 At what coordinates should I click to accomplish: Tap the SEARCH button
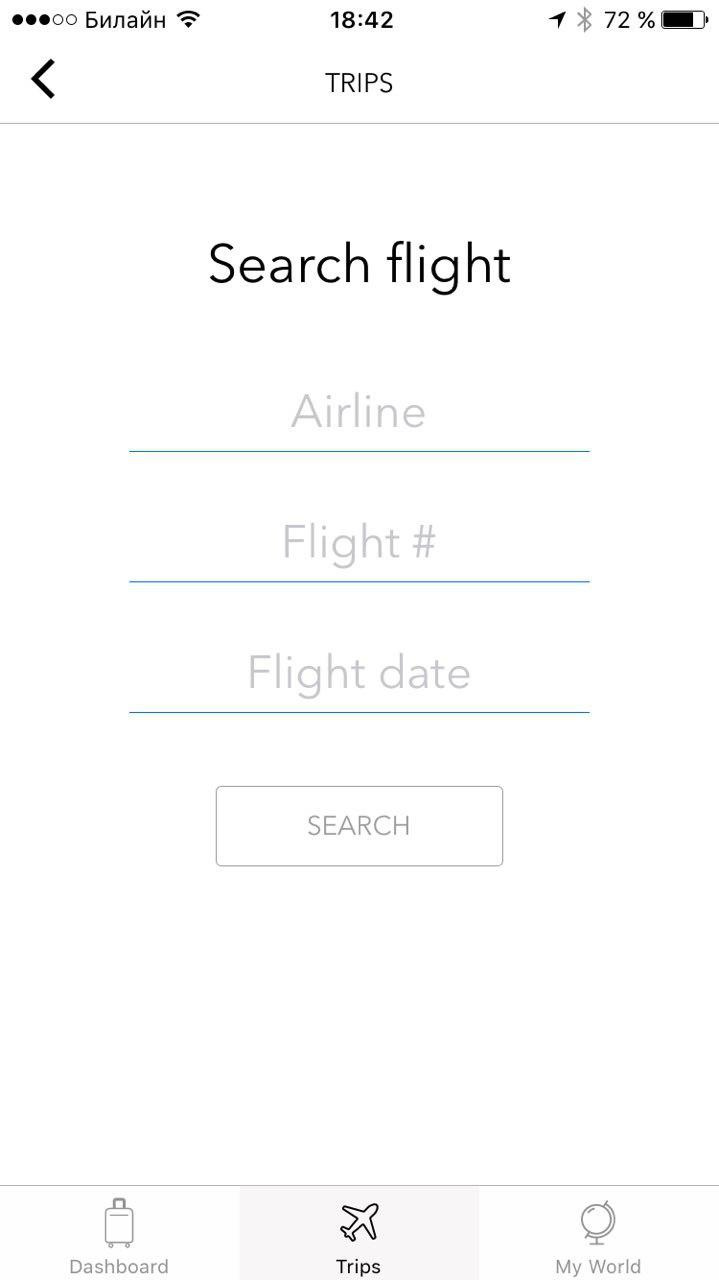tap(359, 826)
